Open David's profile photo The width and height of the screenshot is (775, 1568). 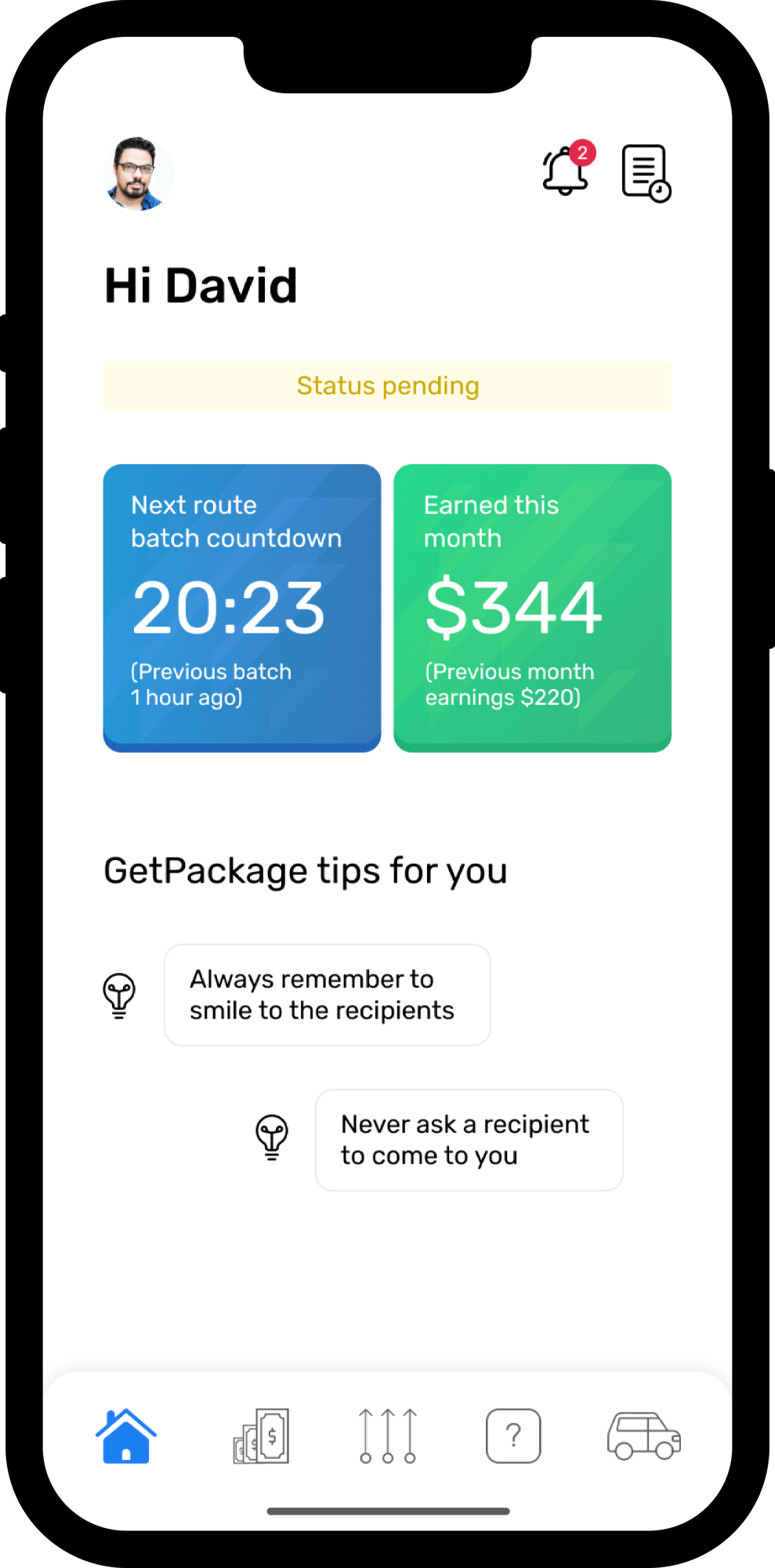tap(139, 173)
